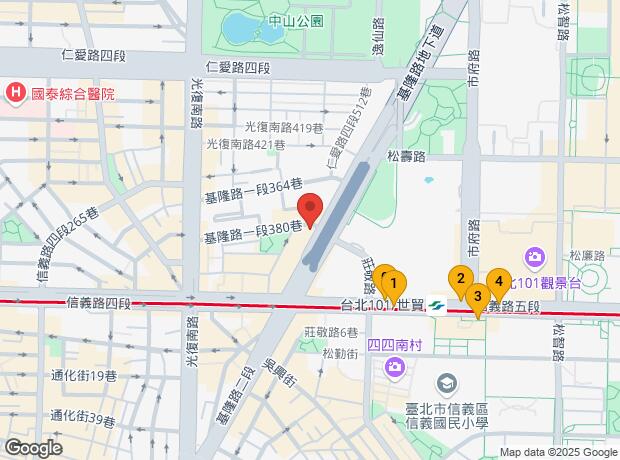620x460 pixels.
Task: Open orange map marker 3
Action: [x=478, y=297]
